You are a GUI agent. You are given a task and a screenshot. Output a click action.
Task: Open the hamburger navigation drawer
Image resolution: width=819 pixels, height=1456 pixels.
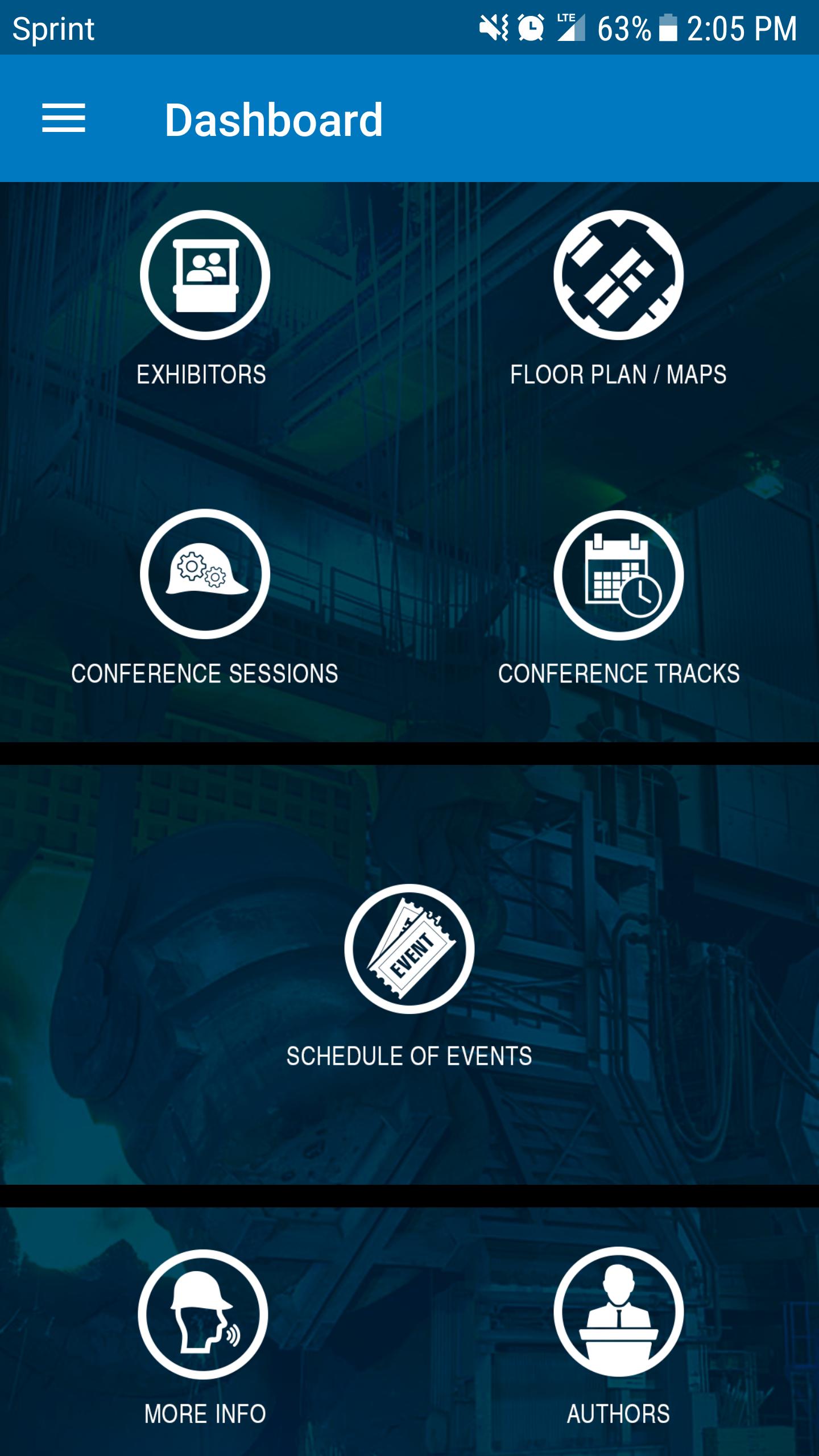point(63,118)
